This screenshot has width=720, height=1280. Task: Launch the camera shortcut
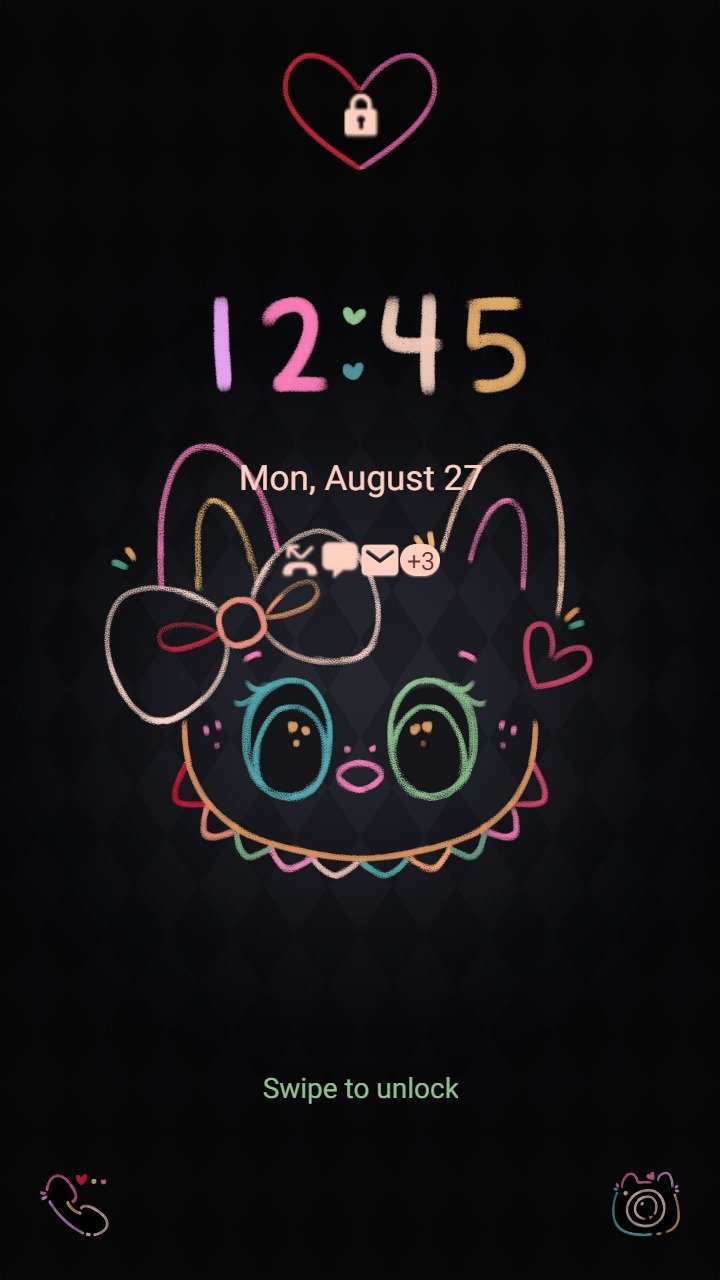pyautogui.click(x=645, y=1204)
